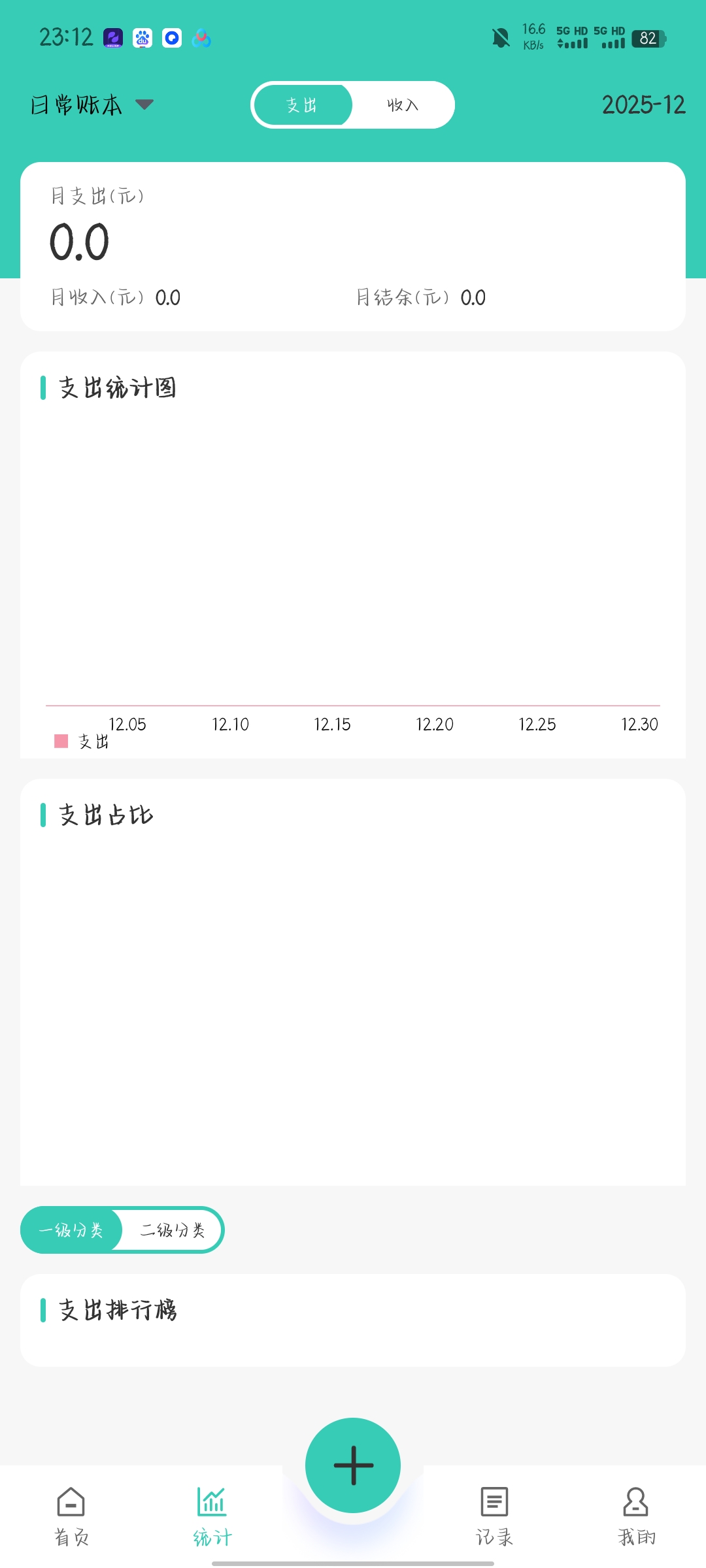Go to the 首页 tab
706x1568 pixels.
tap(71, 1516)
